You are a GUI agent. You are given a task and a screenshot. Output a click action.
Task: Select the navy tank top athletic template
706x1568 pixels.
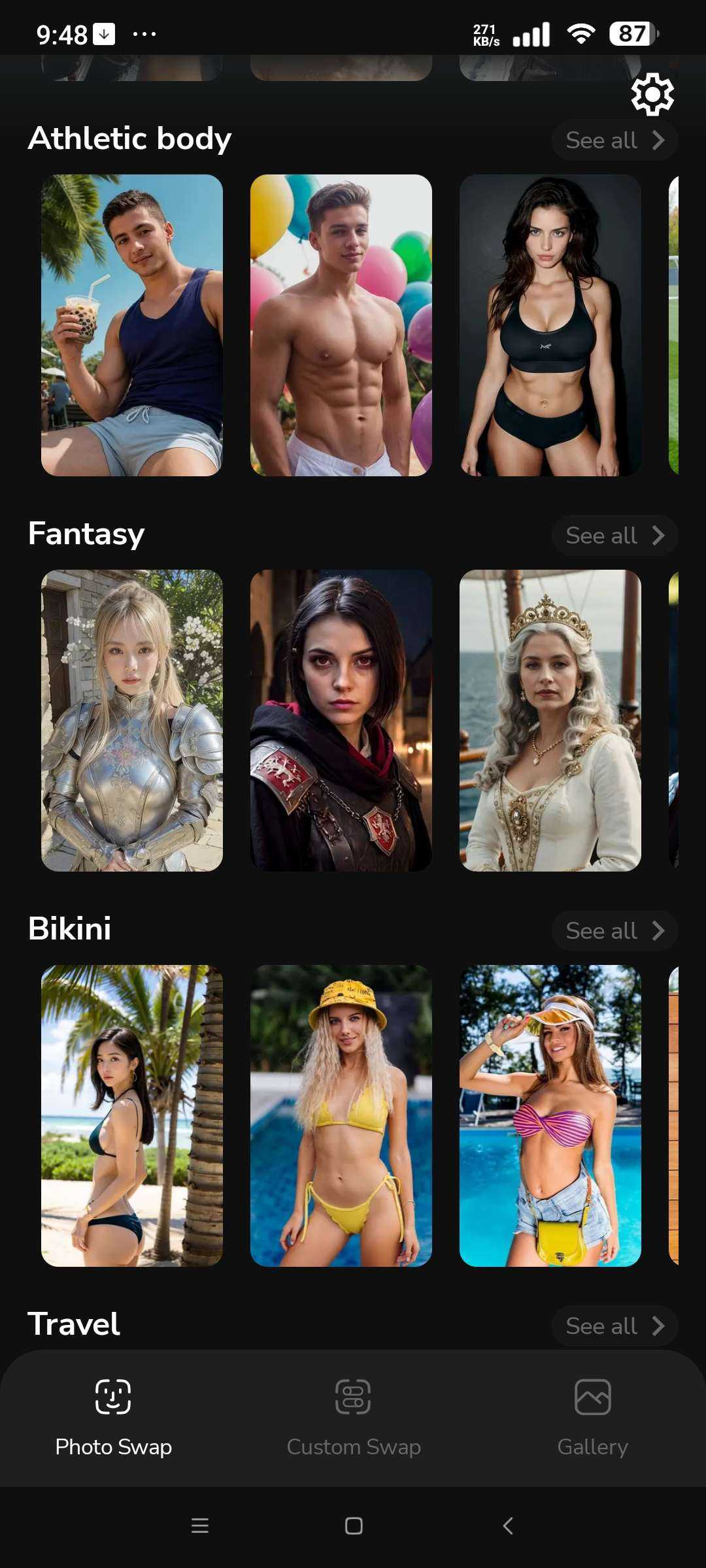132,325
